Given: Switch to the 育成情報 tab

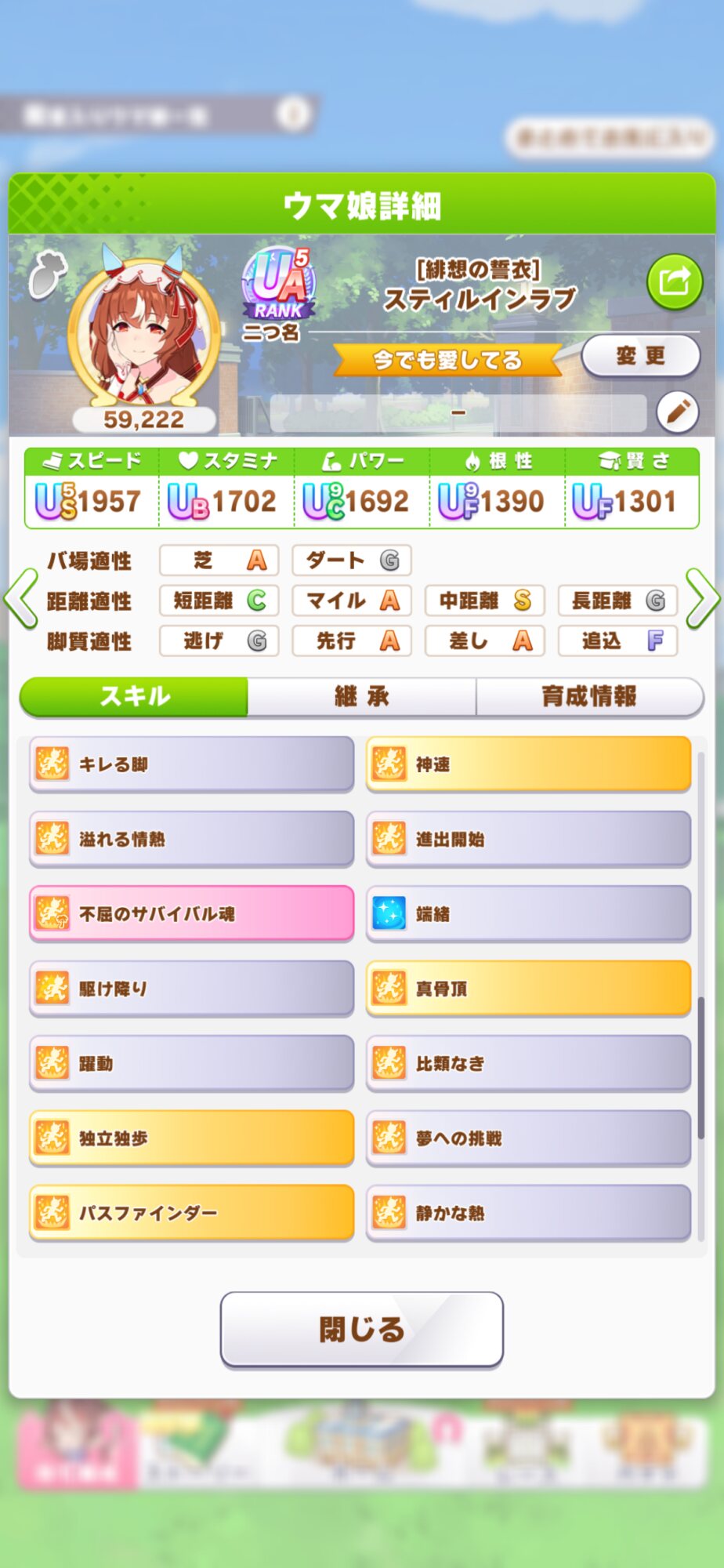Looking at the screenshot, I should [588, 696].
